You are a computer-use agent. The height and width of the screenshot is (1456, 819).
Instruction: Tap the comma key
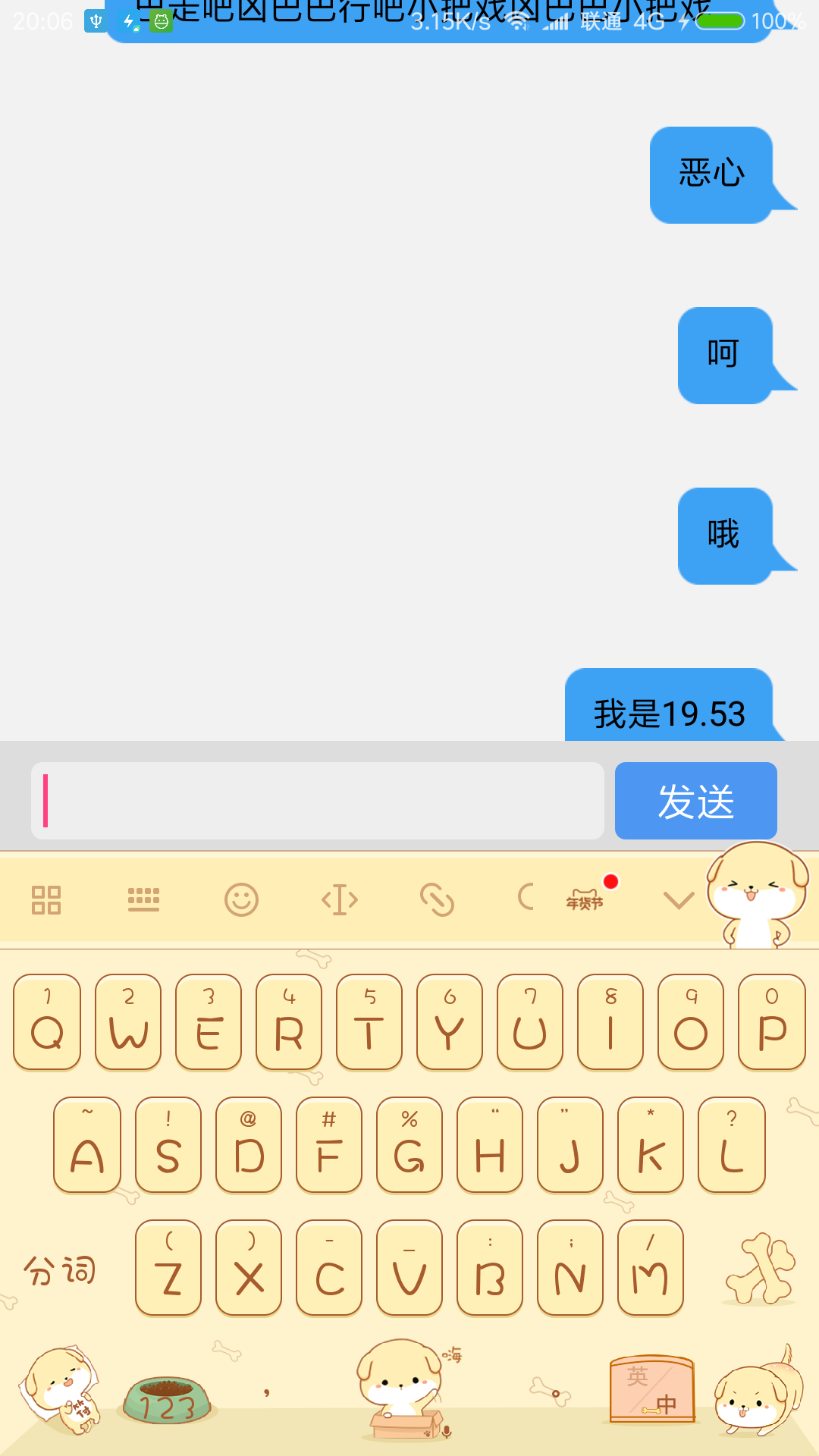(267, 1391)
